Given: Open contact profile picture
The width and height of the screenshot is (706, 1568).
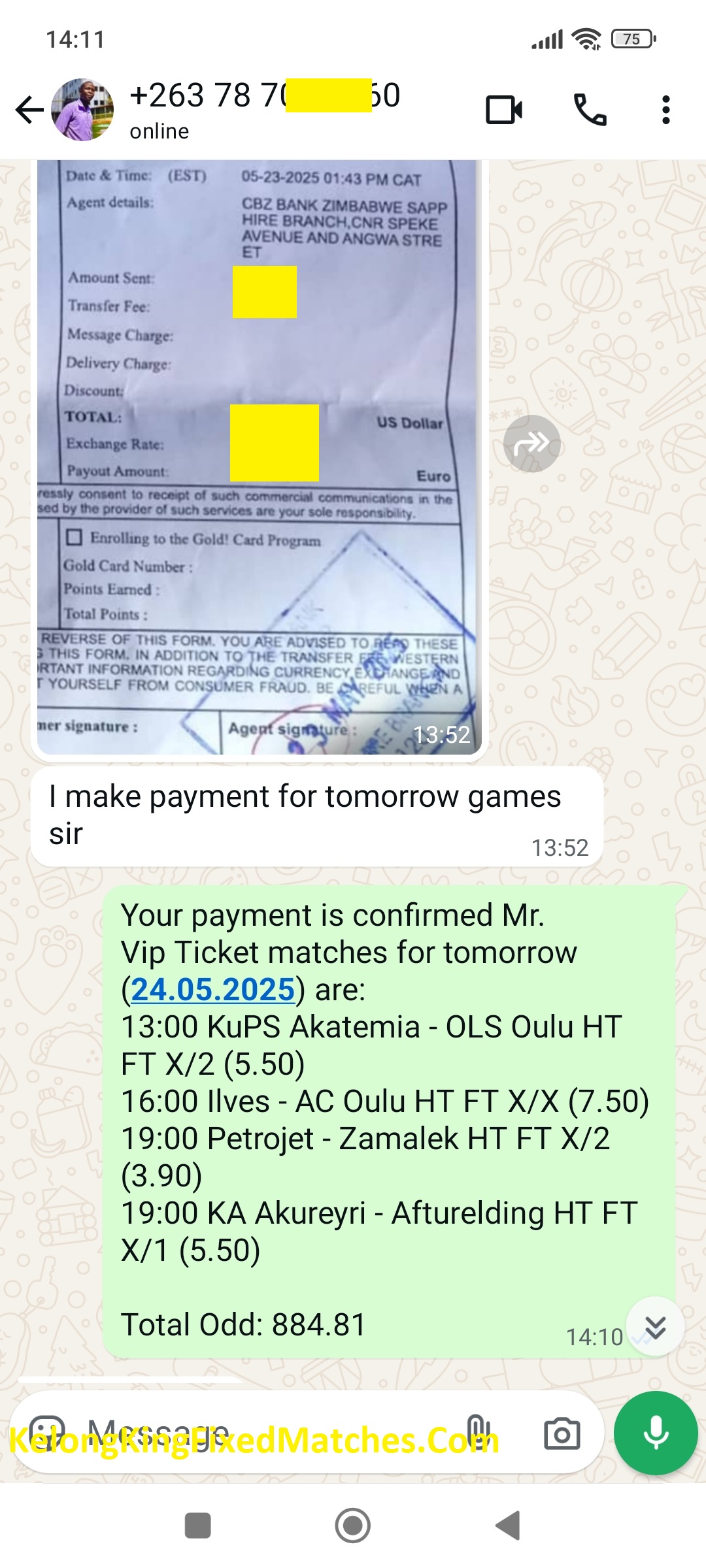Looking at the screenshot, I should [x=82, y=110].
